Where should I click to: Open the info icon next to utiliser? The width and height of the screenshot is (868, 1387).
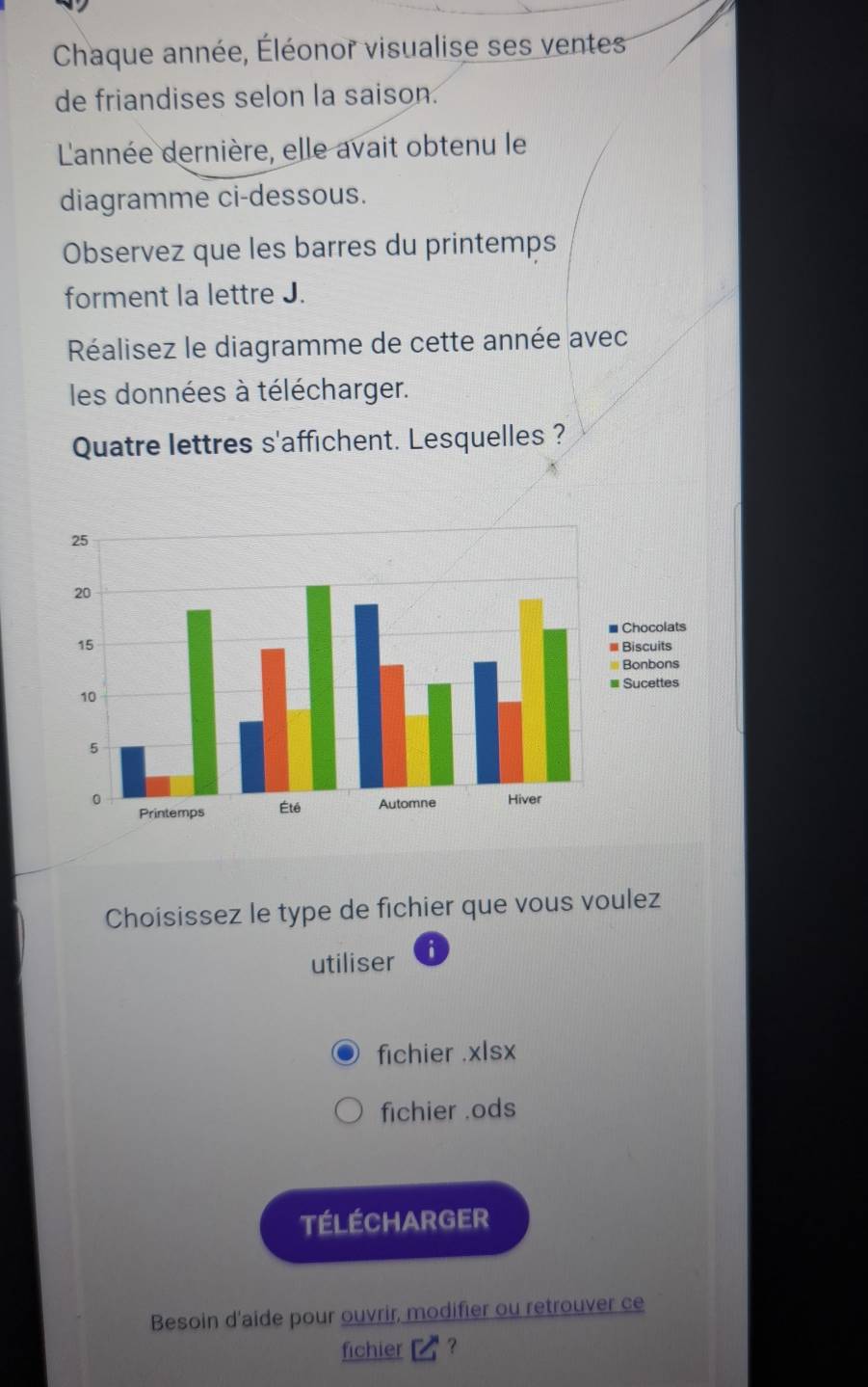(431, 951)
